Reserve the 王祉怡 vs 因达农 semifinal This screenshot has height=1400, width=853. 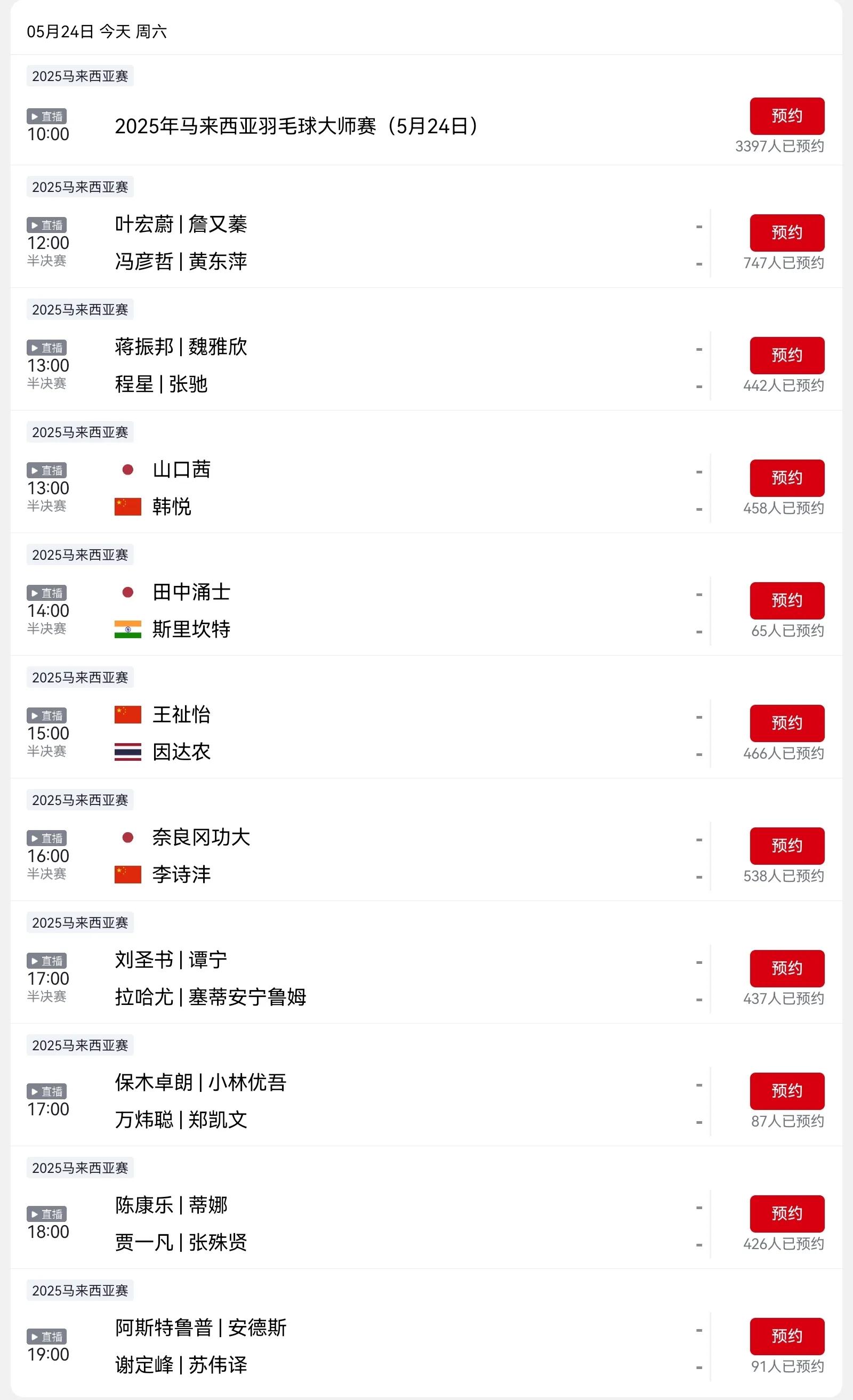(x=786, y=723)
